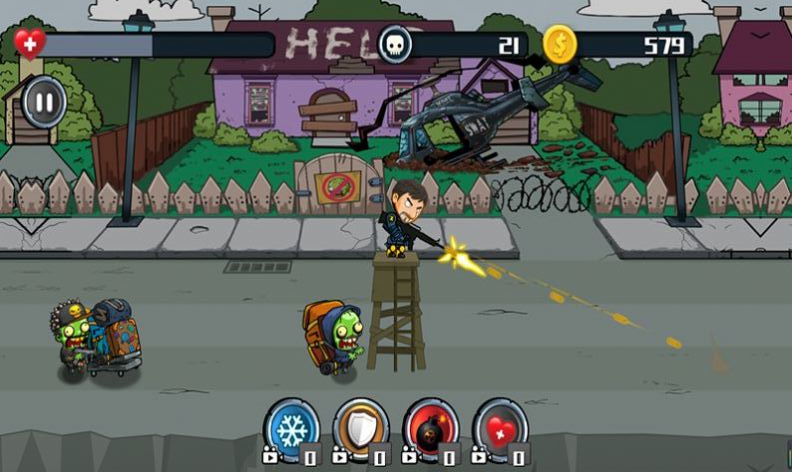Activate the freeze snowflake power-up
The height and width of the screenshot is (472, 792).
coord(292,427)
